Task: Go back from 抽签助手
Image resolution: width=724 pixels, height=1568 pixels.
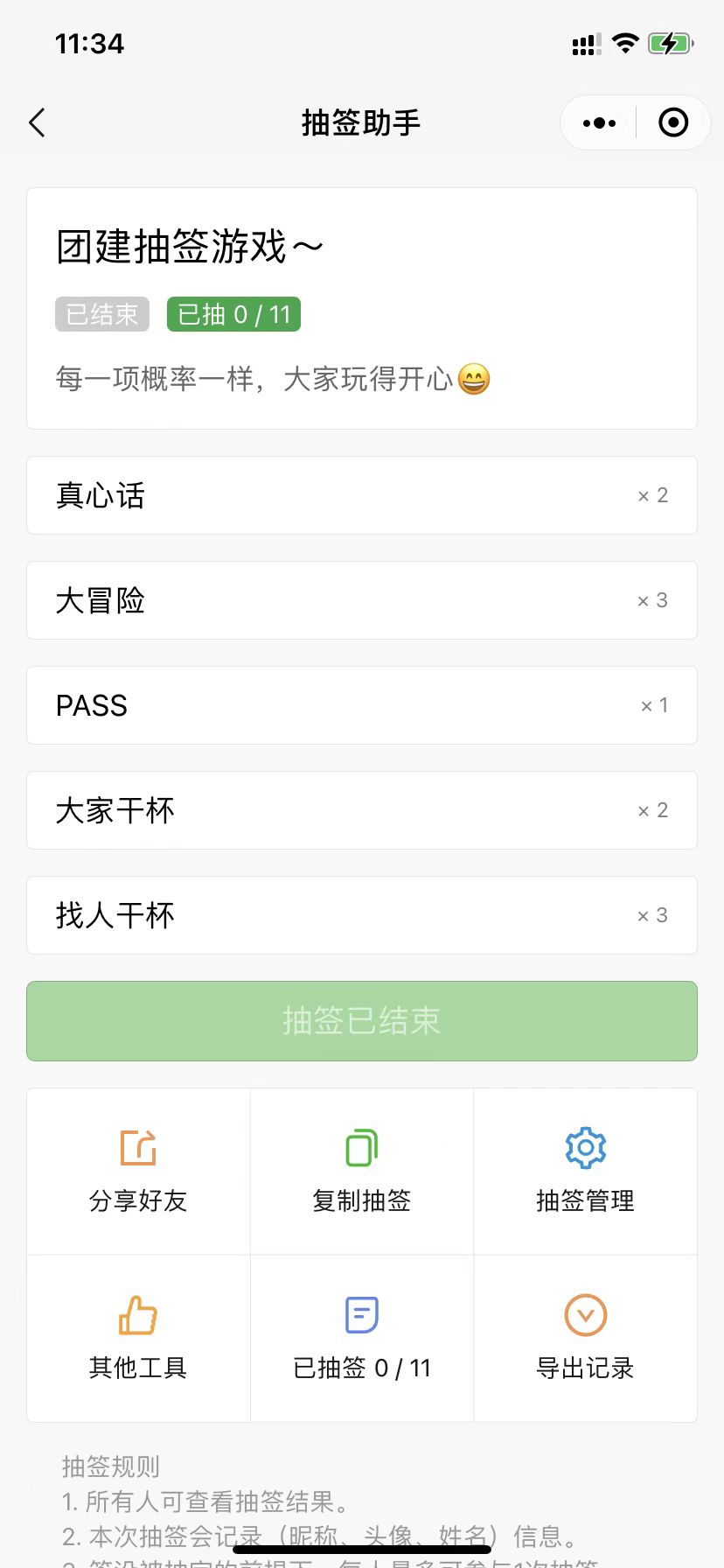Action: 37,123
